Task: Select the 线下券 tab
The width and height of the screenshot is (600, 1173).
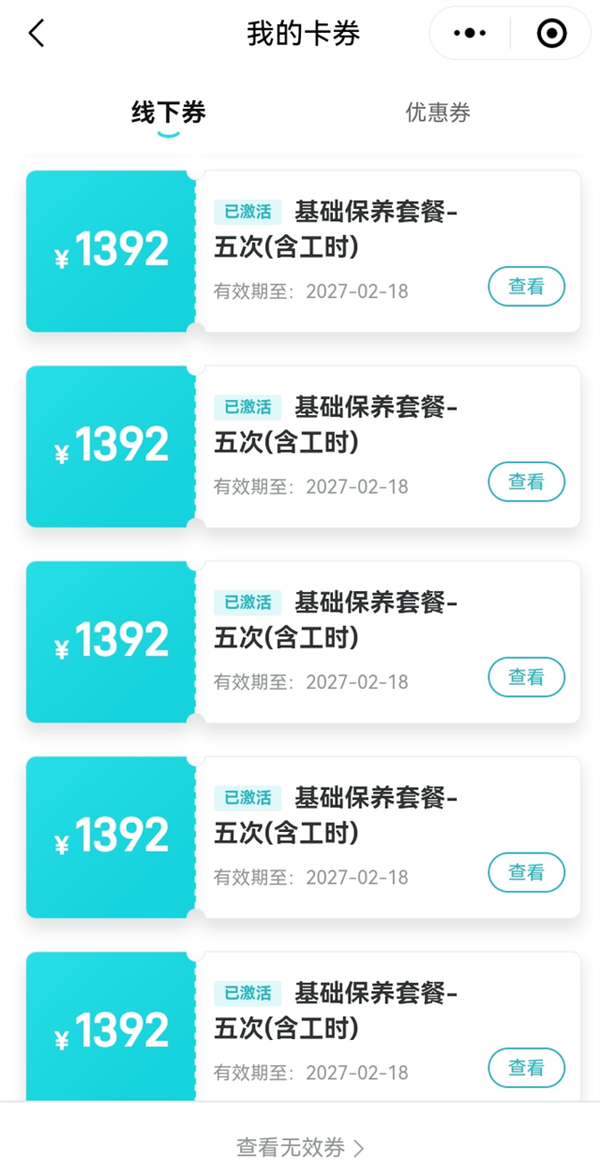Action: (168, 113)
